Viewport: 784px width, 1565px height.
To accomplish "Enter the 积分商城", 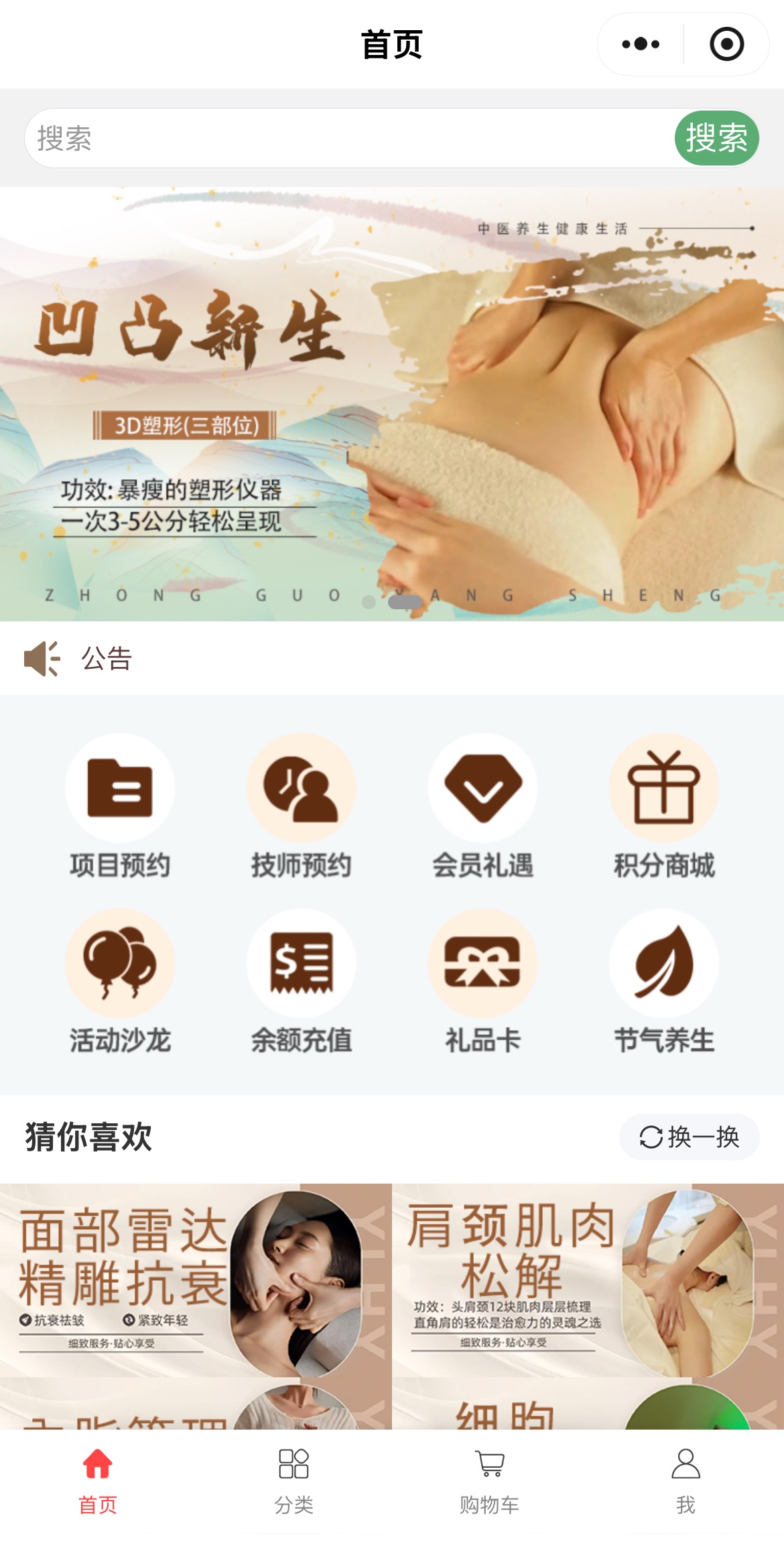I will pyautogui.click(x=663, y=807).
